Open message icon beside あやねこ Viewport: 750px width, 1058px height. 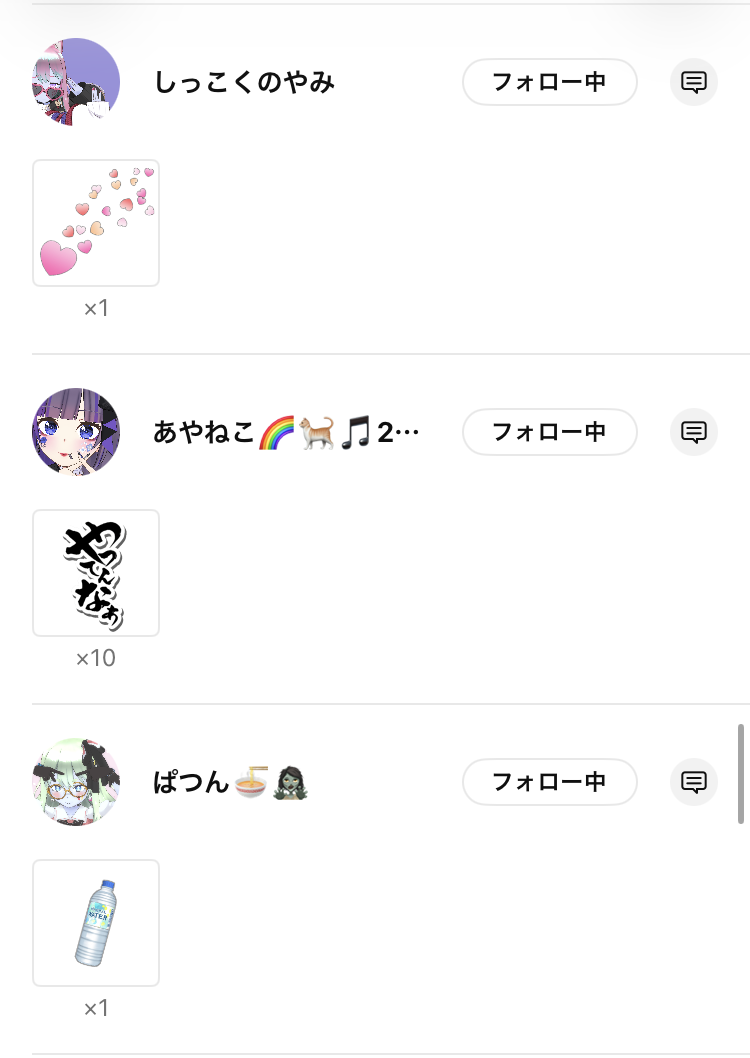pyautogui.click(x=694, y=432)
